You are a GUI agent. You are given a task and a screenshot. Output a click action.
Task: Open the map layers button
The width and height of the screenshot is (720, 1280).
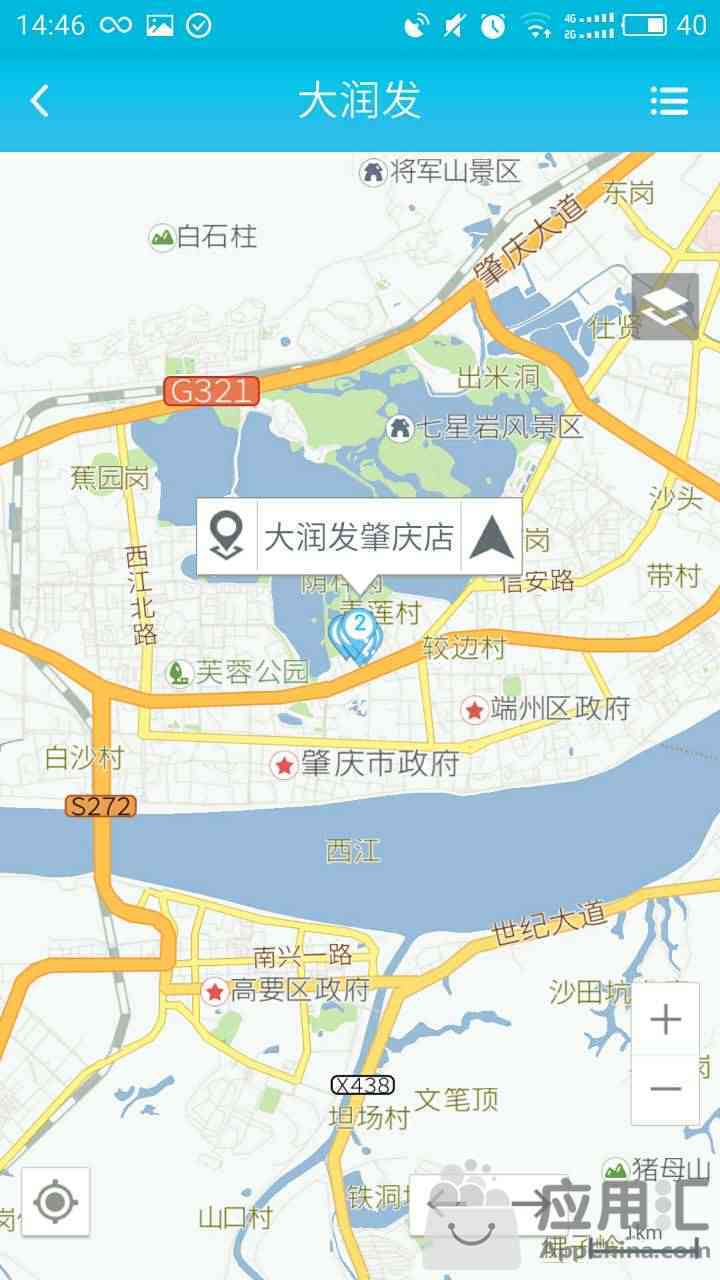pyautogui.click(x=665, y=307)
